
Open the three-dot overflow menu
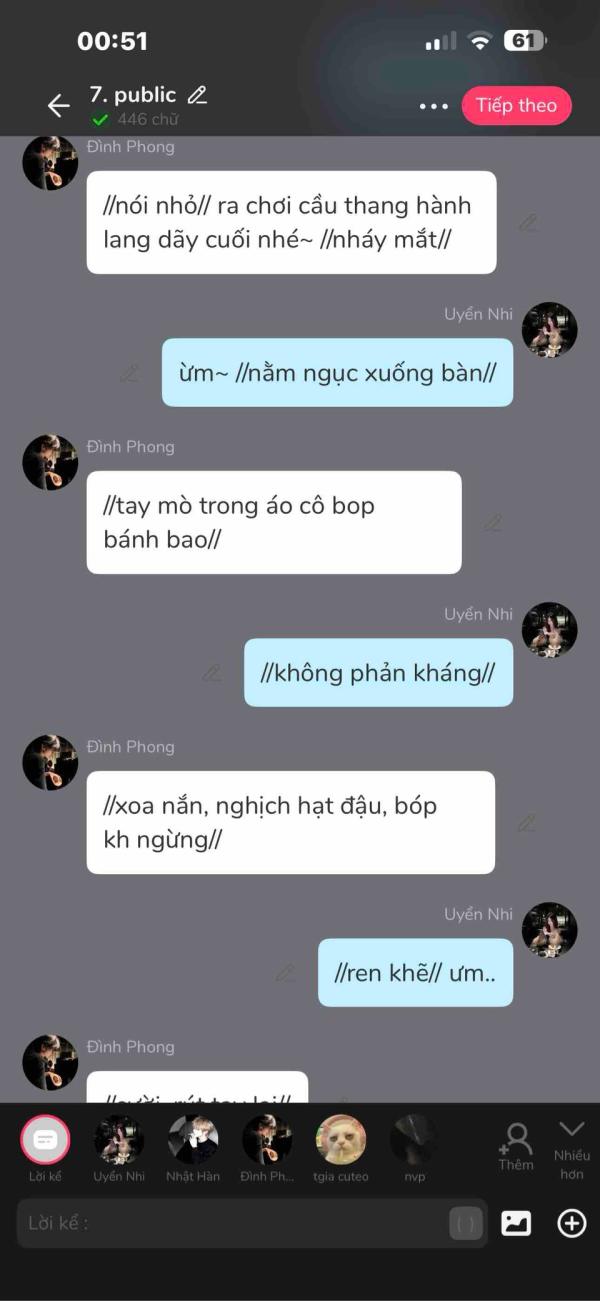[x=433, y=106]
